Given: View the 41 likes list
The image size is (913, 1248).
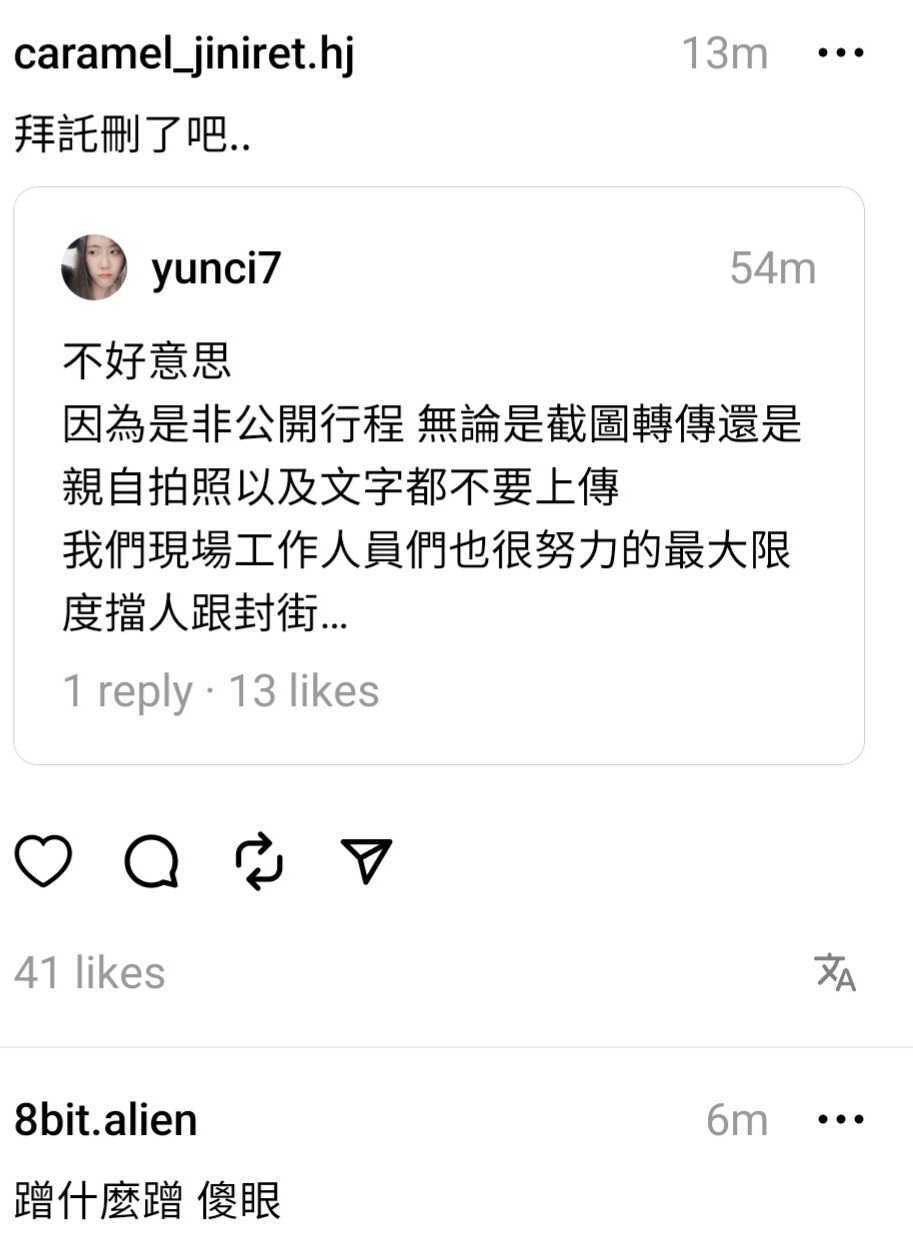Looking at the screenshot, I should coord(90,973).
